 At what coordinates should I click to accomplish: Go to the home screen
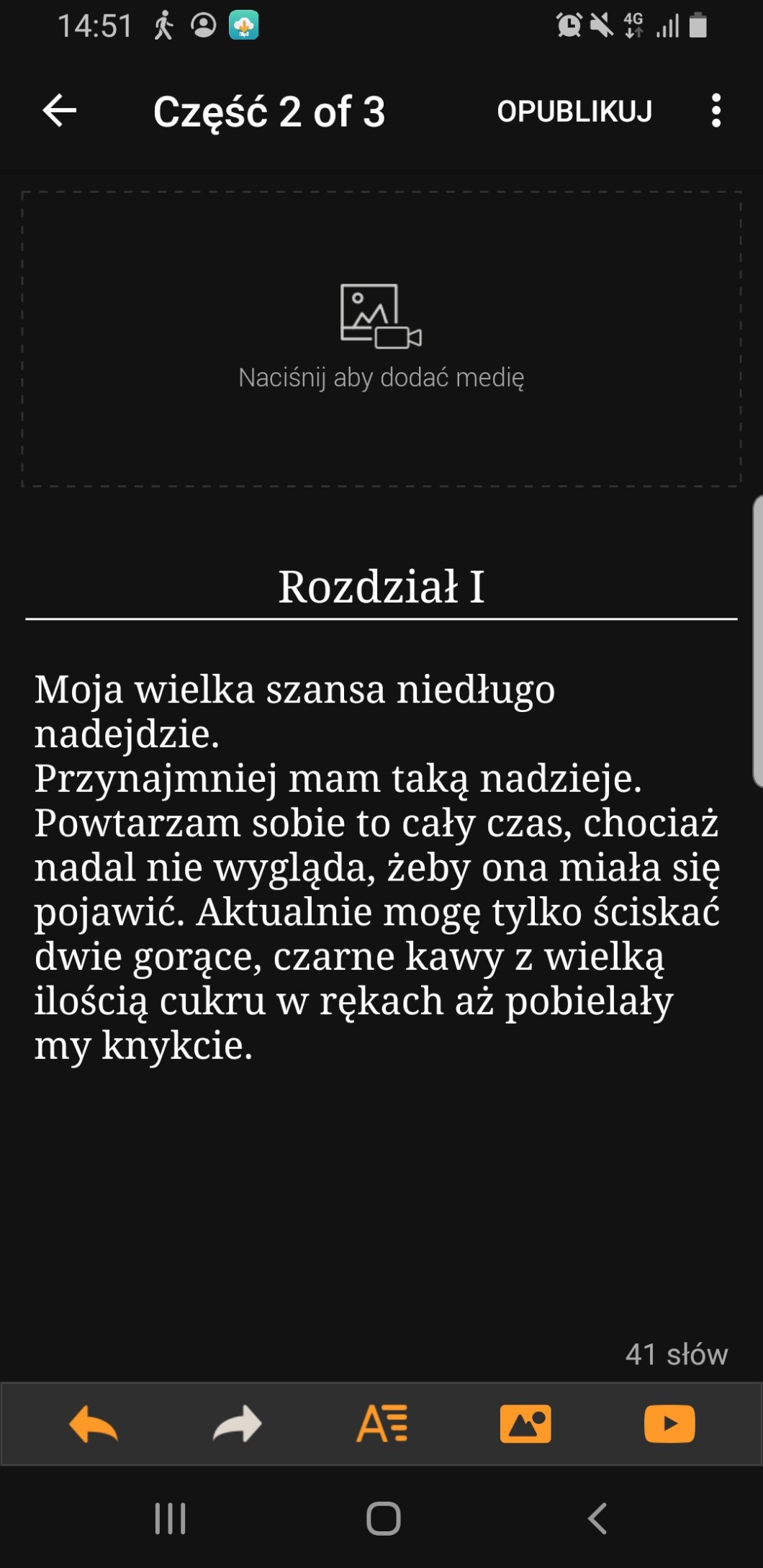pyautogui.click(x=383, y=1519)
